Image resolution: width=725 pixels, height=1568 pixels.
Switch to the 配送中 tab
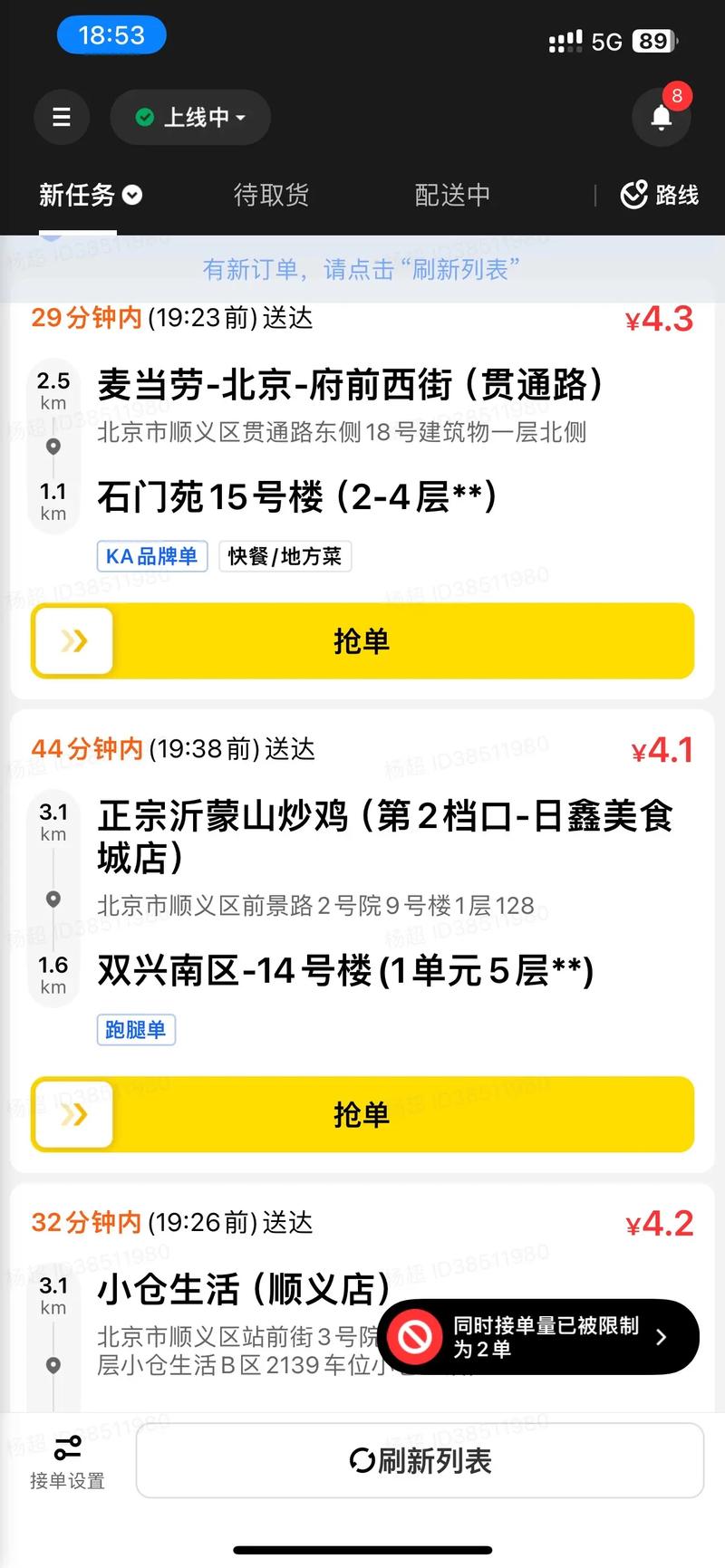(x=452, y=196)
